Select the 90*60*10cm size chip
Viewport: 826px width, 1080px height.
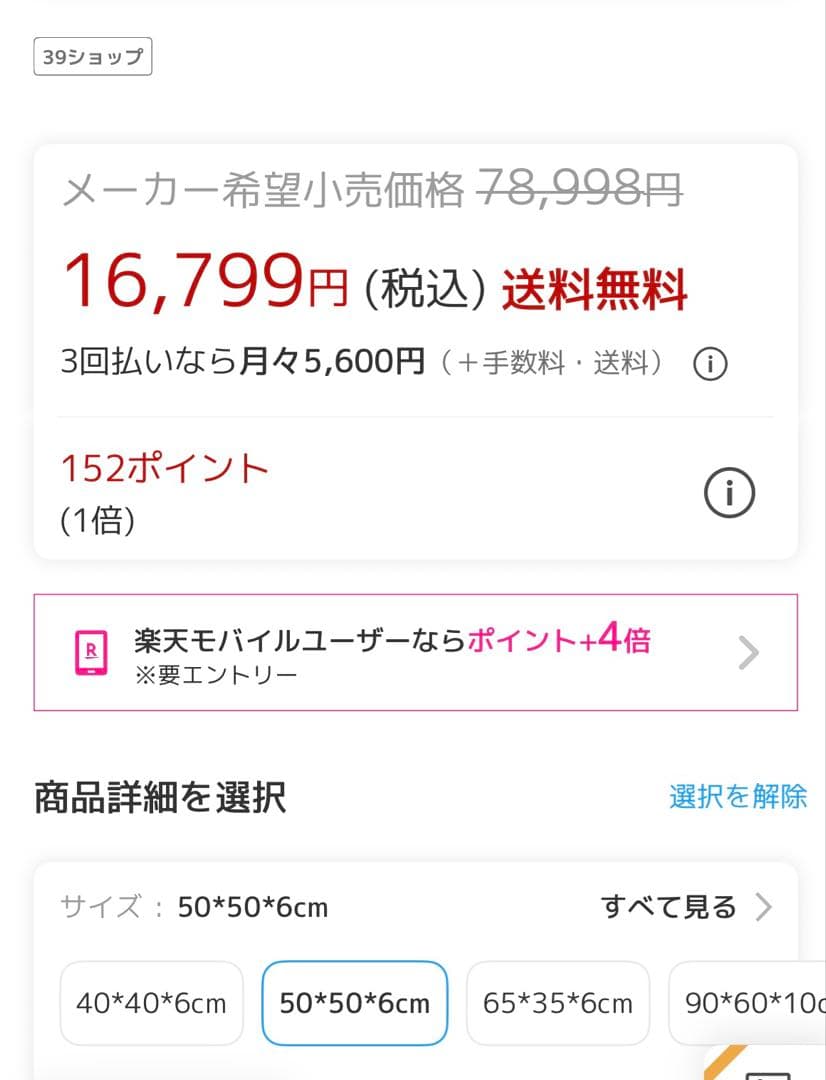750,1003
